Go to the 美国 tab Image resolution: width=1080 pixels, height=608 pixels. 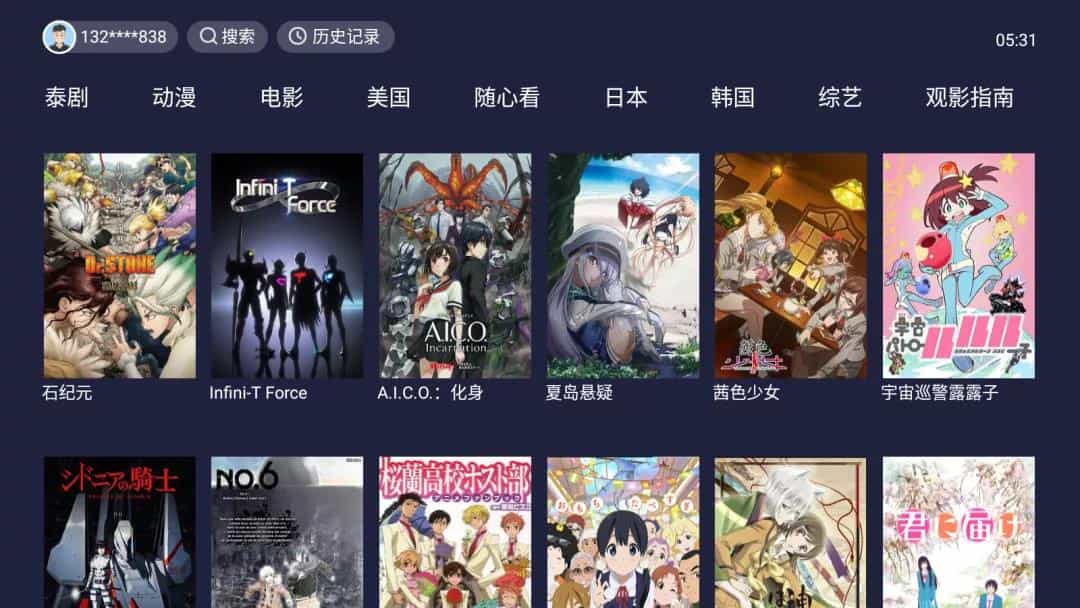point(389,97)
